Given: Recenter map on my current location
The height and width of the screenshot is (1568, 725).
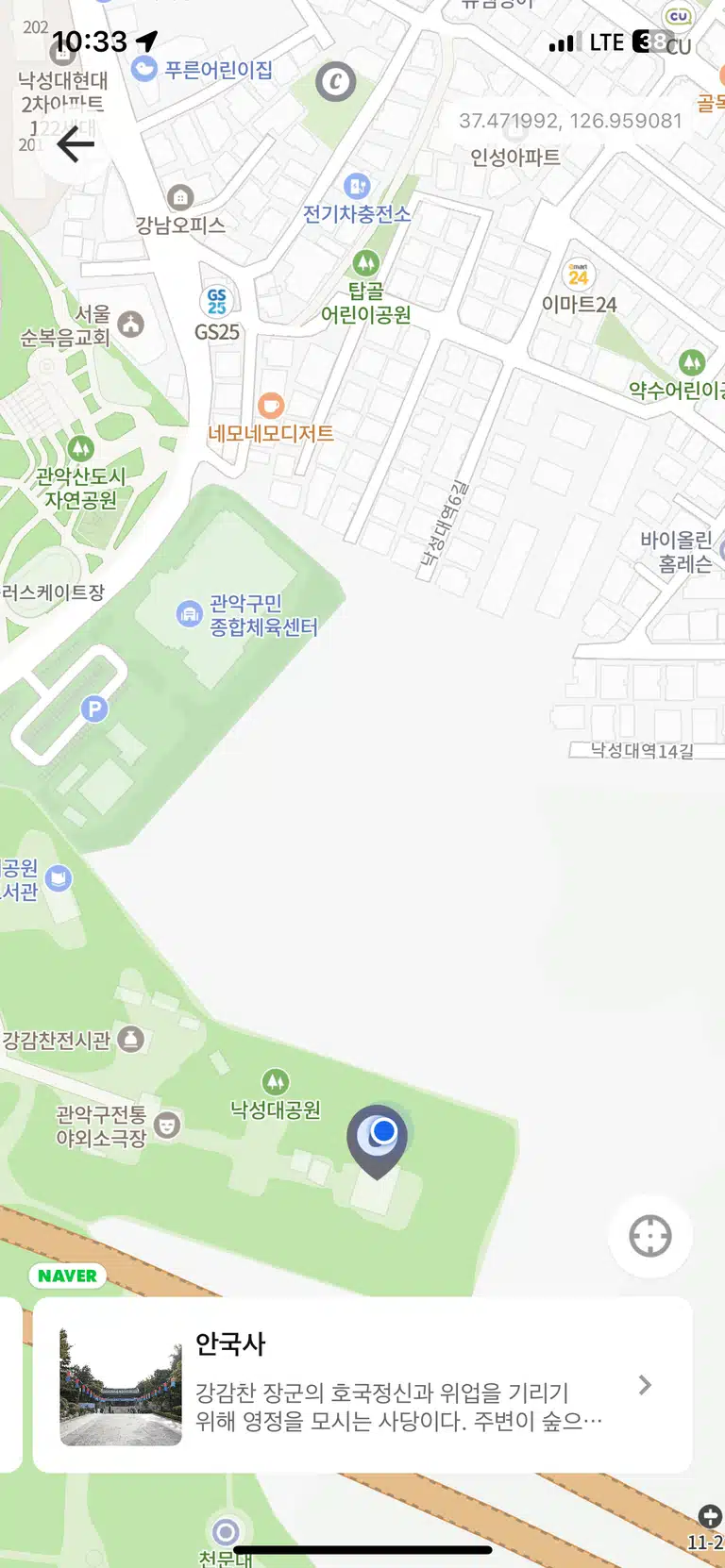Looking at the screenshot, I should click(650, 1236).
